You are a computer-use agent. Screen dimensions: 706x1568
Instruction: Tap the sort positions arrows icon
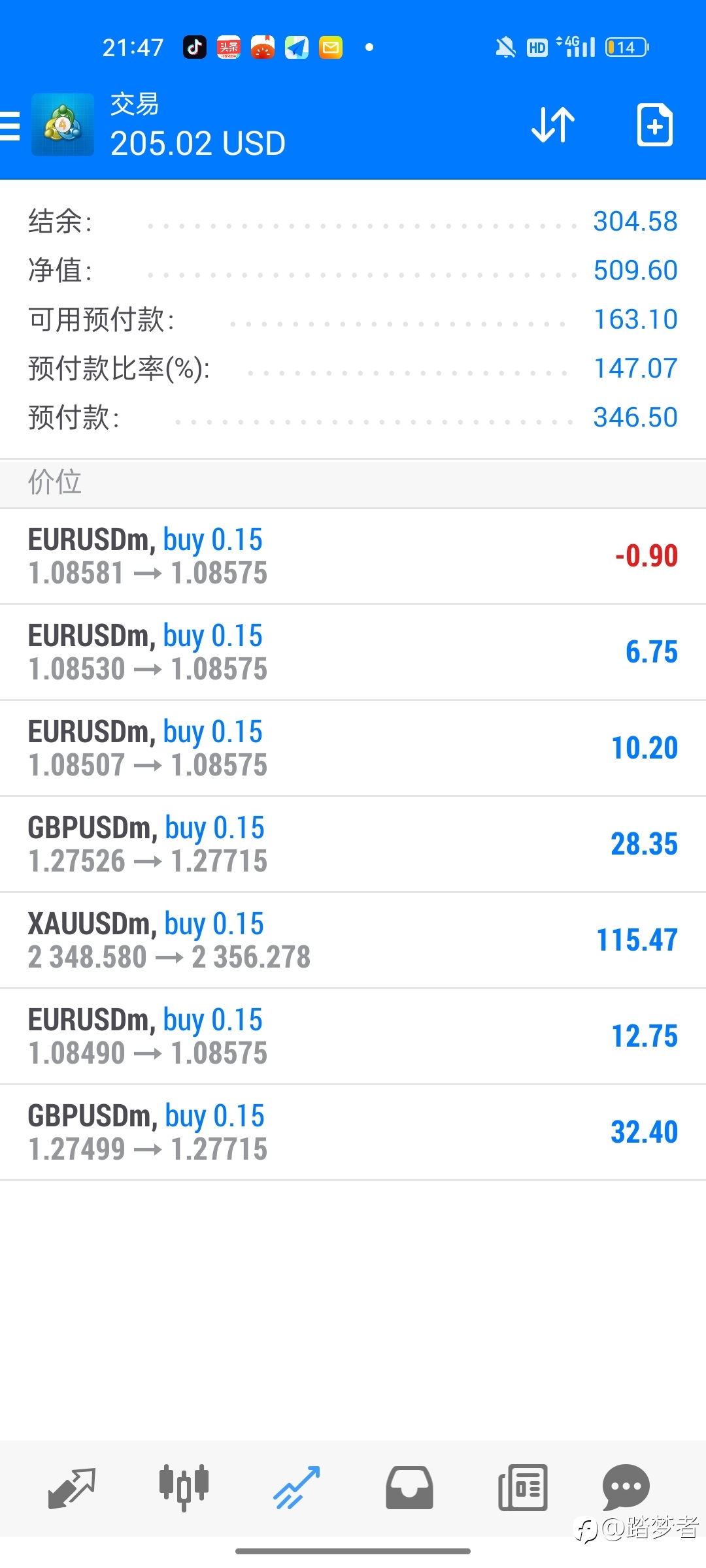553,124
